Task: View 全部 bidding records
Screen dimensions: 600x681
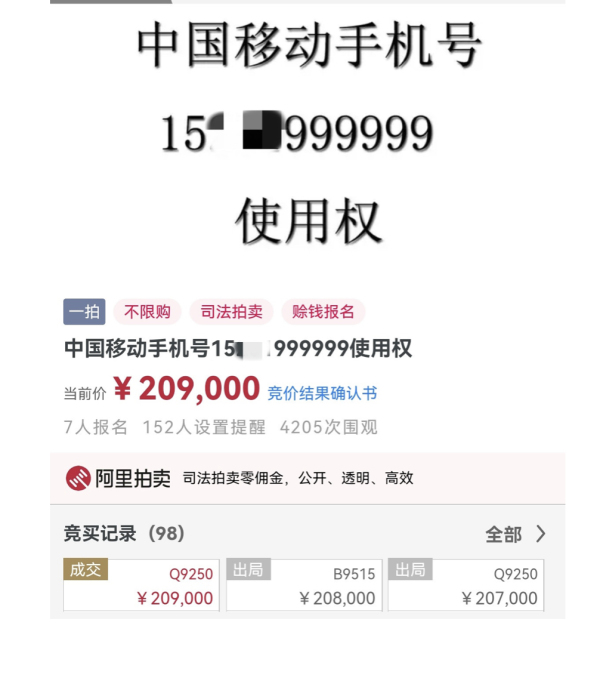Action: (514, 534)
